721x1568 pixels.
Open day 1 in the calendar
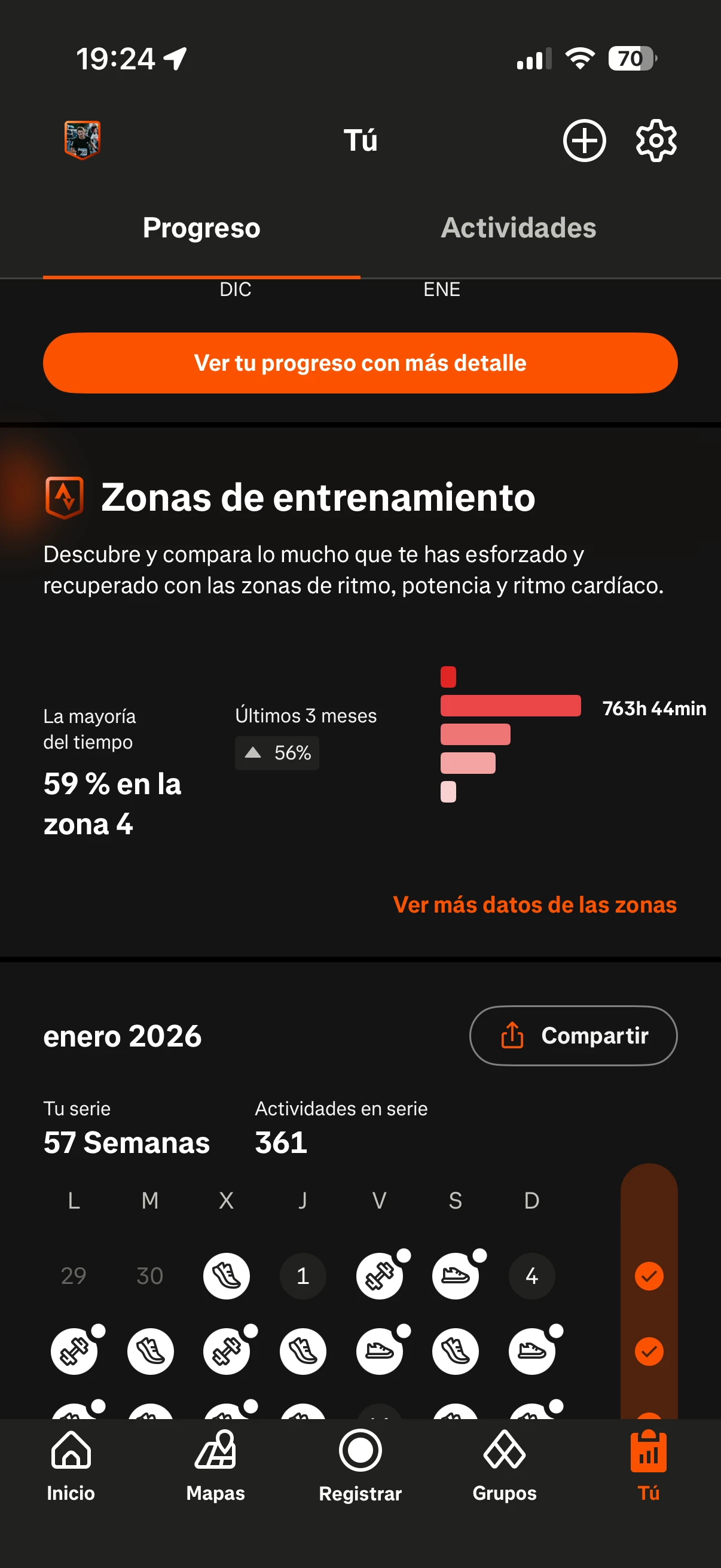coord(303,1276)
